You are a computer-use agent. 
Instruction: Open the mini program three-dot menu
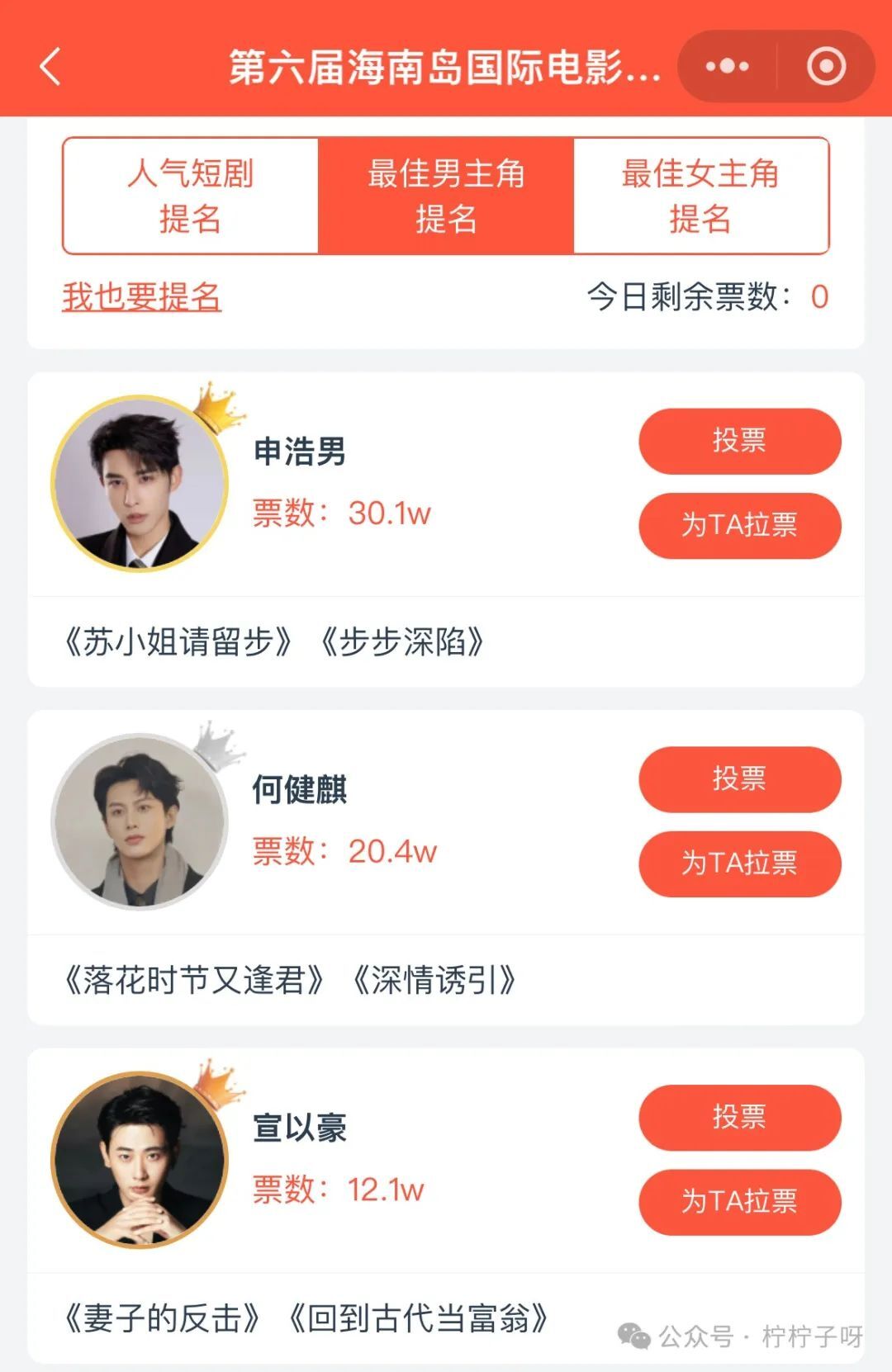(727, 67)
